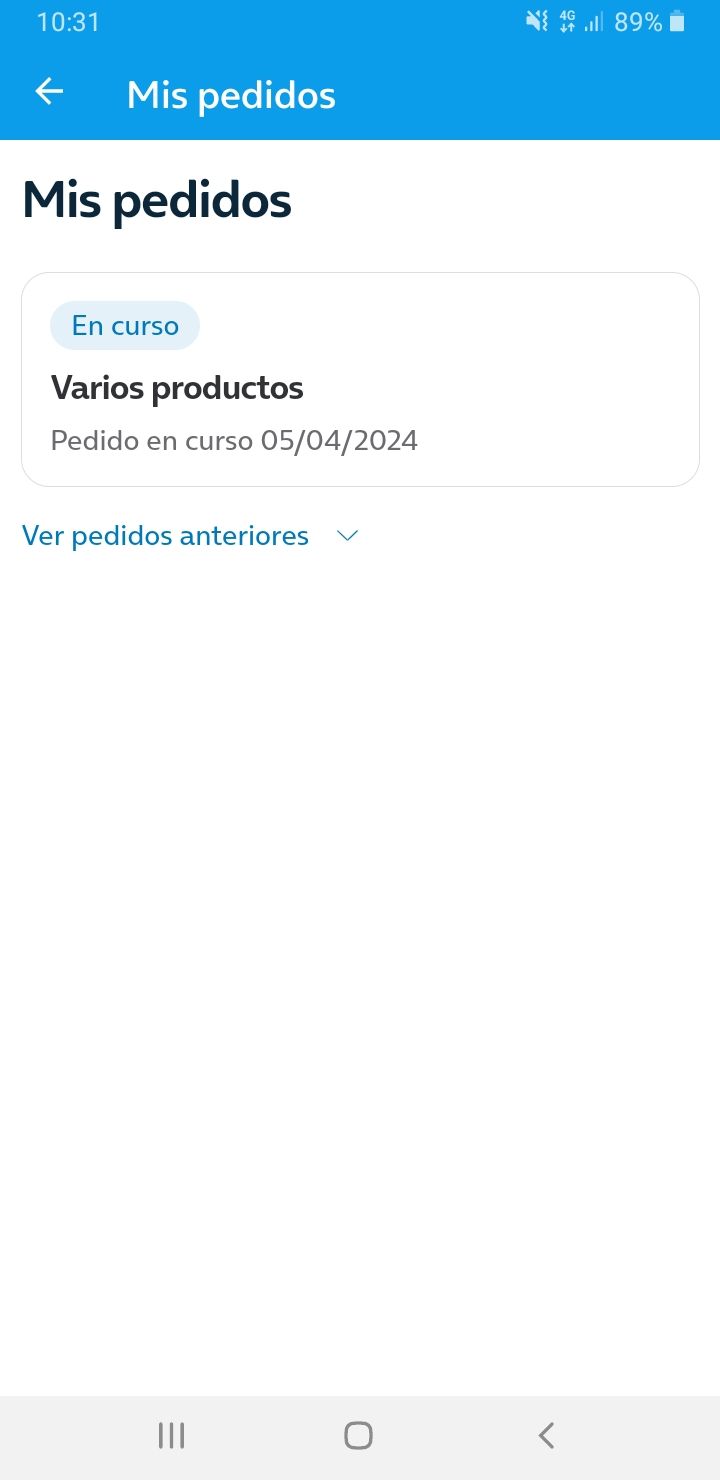Tap the muted sound icon in status bar

click(534, 20)
